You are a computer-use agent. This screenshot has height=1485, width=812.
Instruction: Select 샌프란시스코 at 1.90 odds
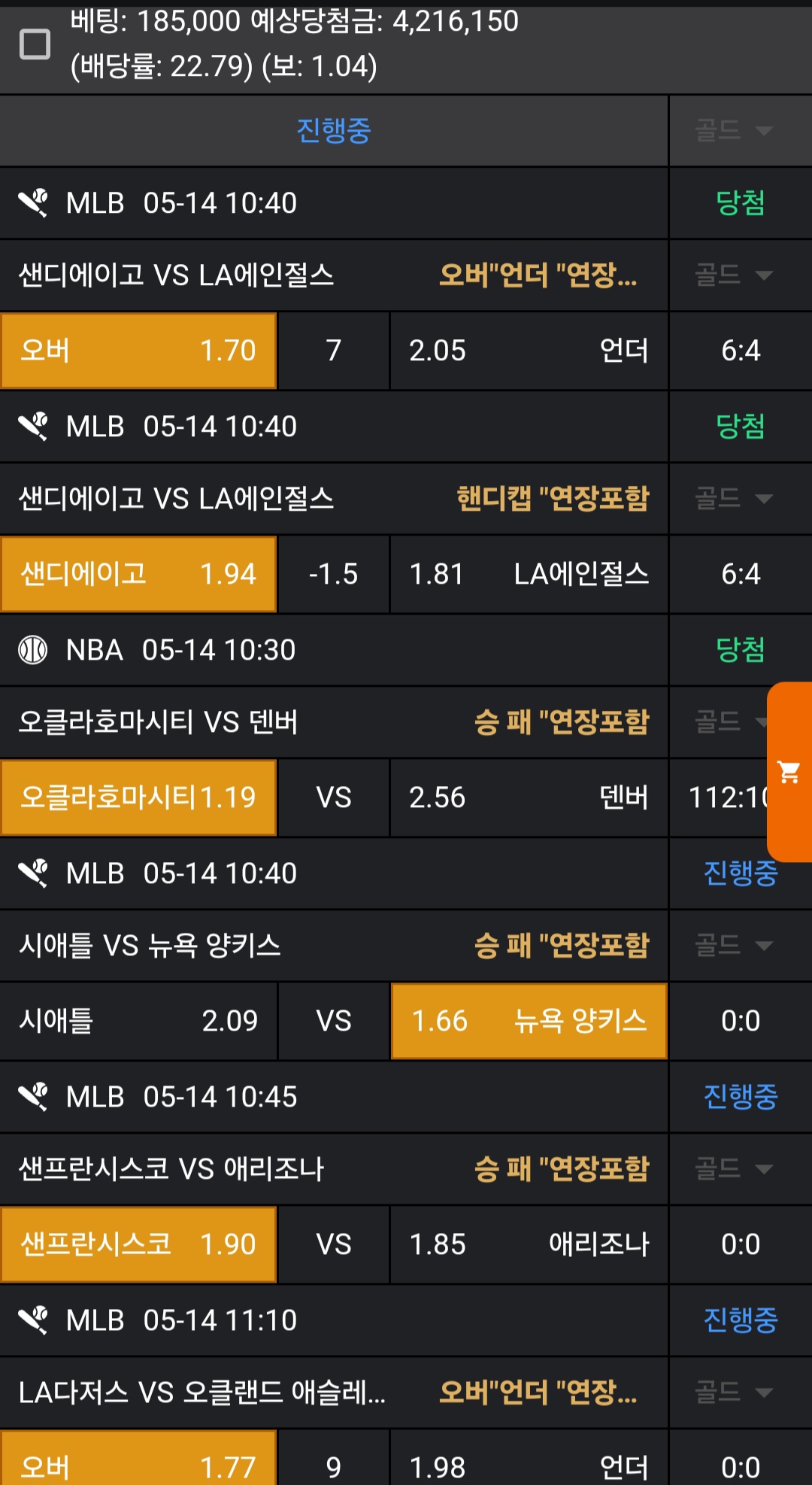point(139,1244)
